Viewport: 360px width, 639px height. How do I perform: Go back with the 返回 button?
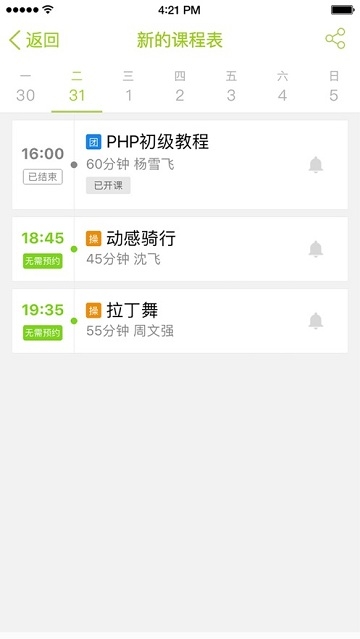coord(34,40)
